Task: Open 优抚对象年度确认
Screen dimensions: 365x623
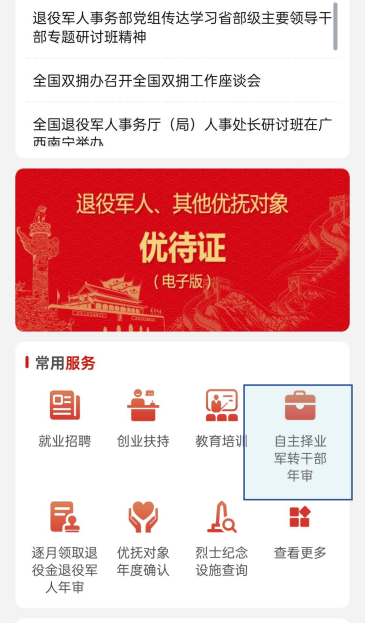Action: pyautogui.click(x=143, y=539)
